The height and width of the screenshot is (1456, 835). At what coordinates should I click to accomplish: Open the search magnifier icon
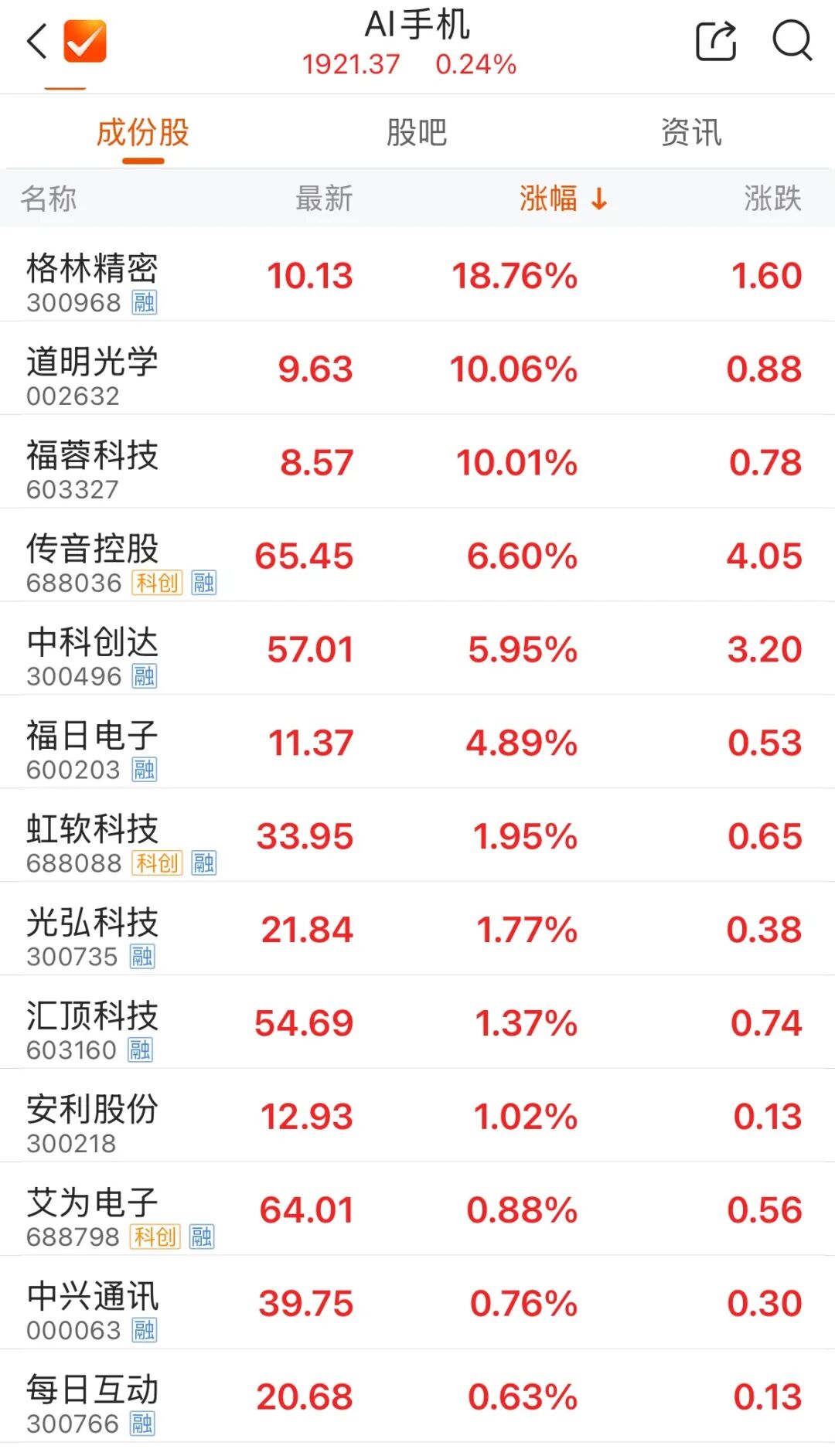tap(792, 40)
